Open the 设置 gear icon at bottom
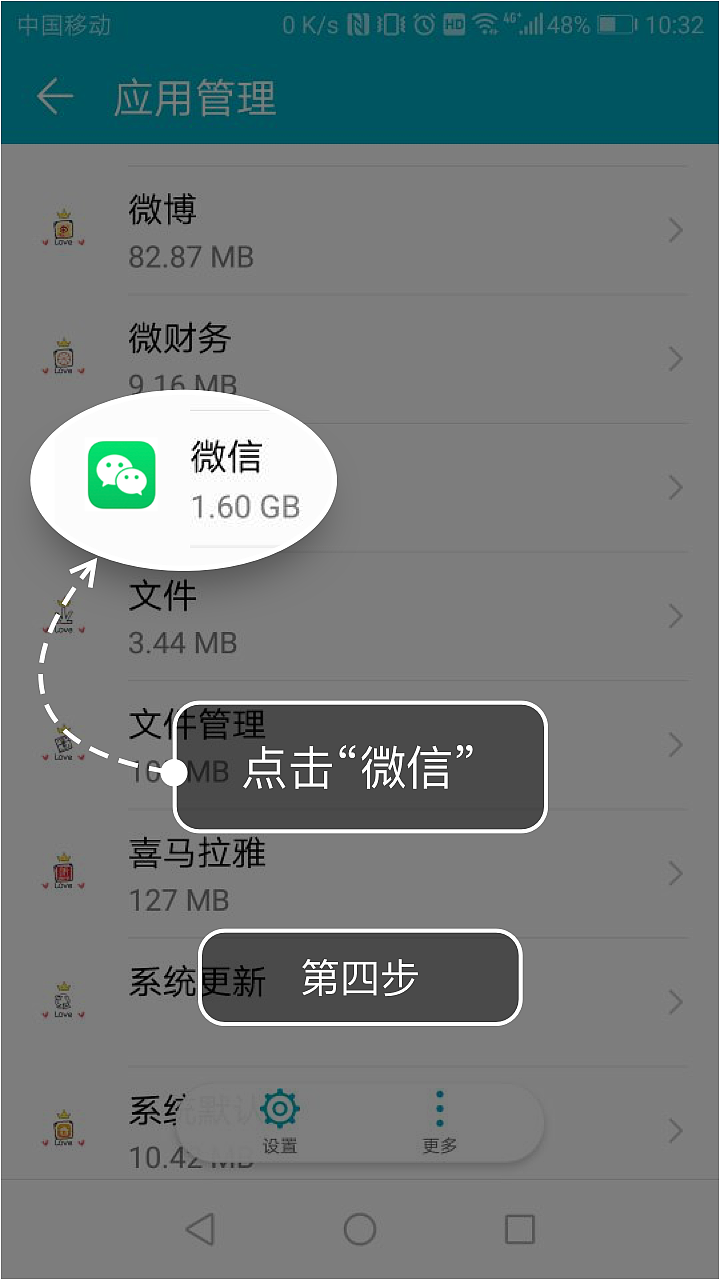The image size is (720, 1280). click(x=280, y=1108)
